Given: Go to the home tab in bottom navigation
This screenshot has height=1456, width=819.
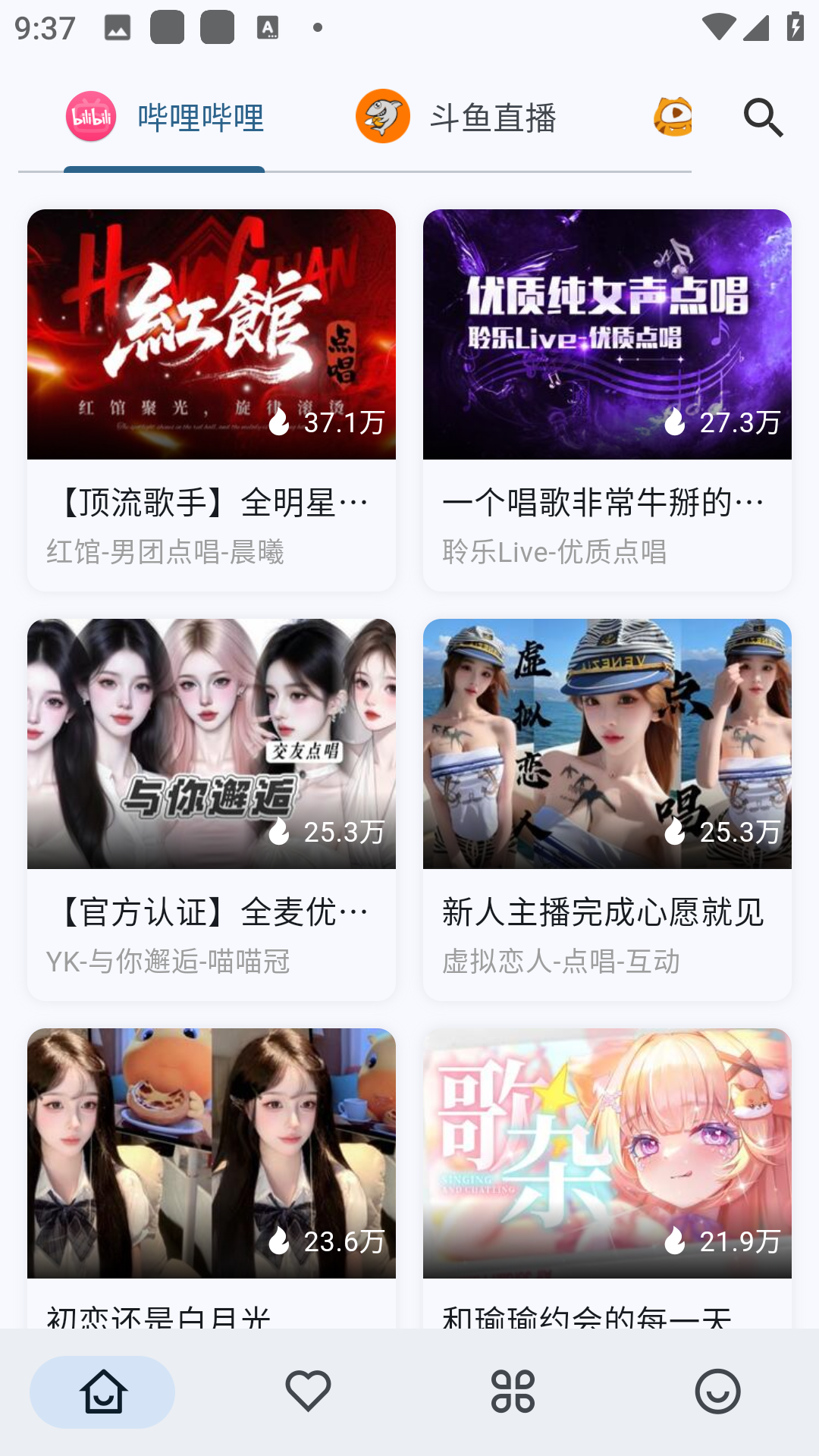Looking at the screenshot, I should (102, 1392).
